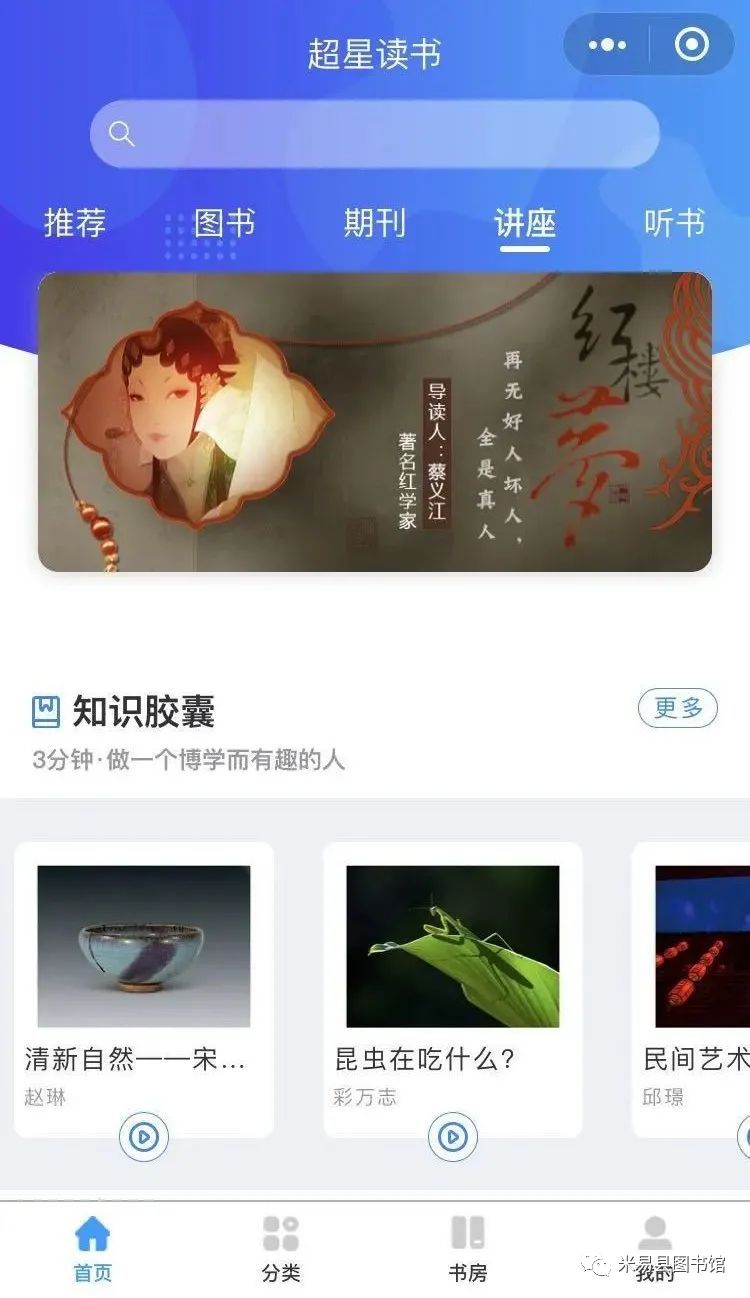This screenshot has width=750, height=1298.
Task: Open the 书房 tab
Action: pos(468,1249)
